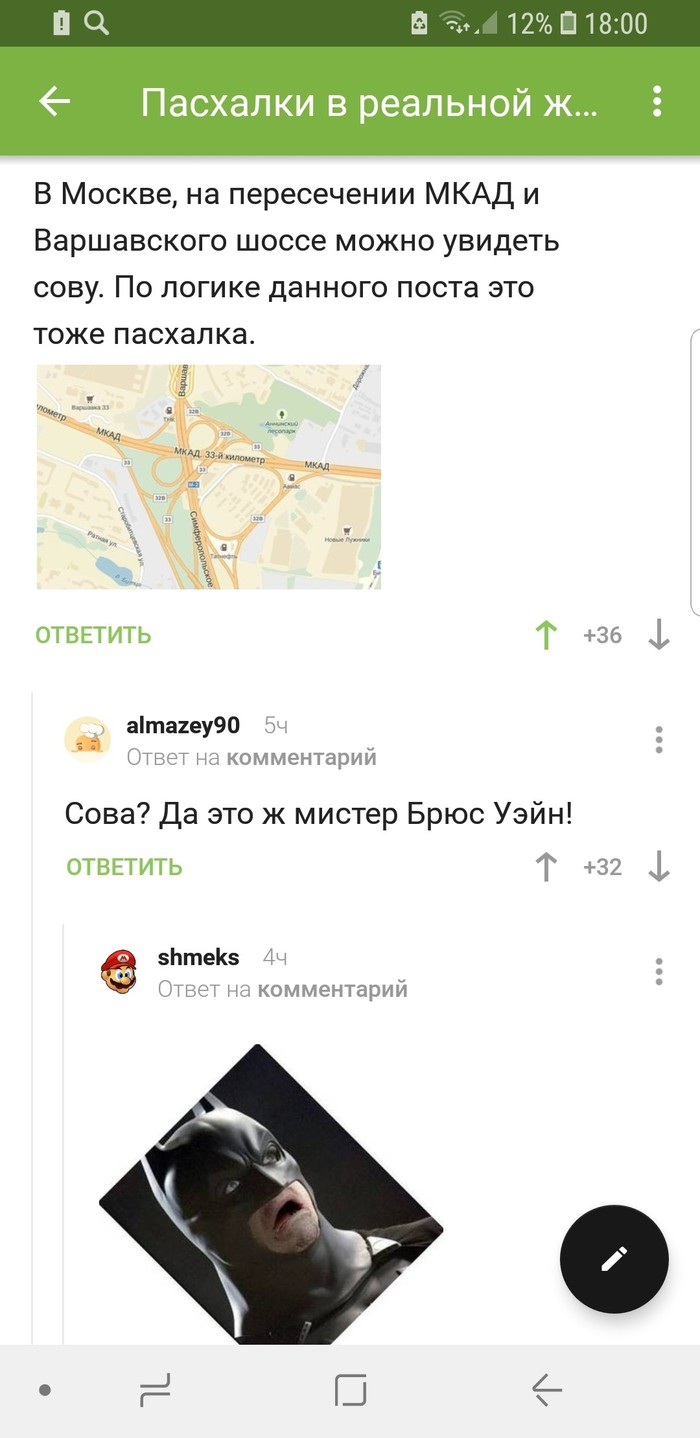The image size is (700, 1438).
Task: Open the overflow menu in the app bar
Action: coord(657,101)
